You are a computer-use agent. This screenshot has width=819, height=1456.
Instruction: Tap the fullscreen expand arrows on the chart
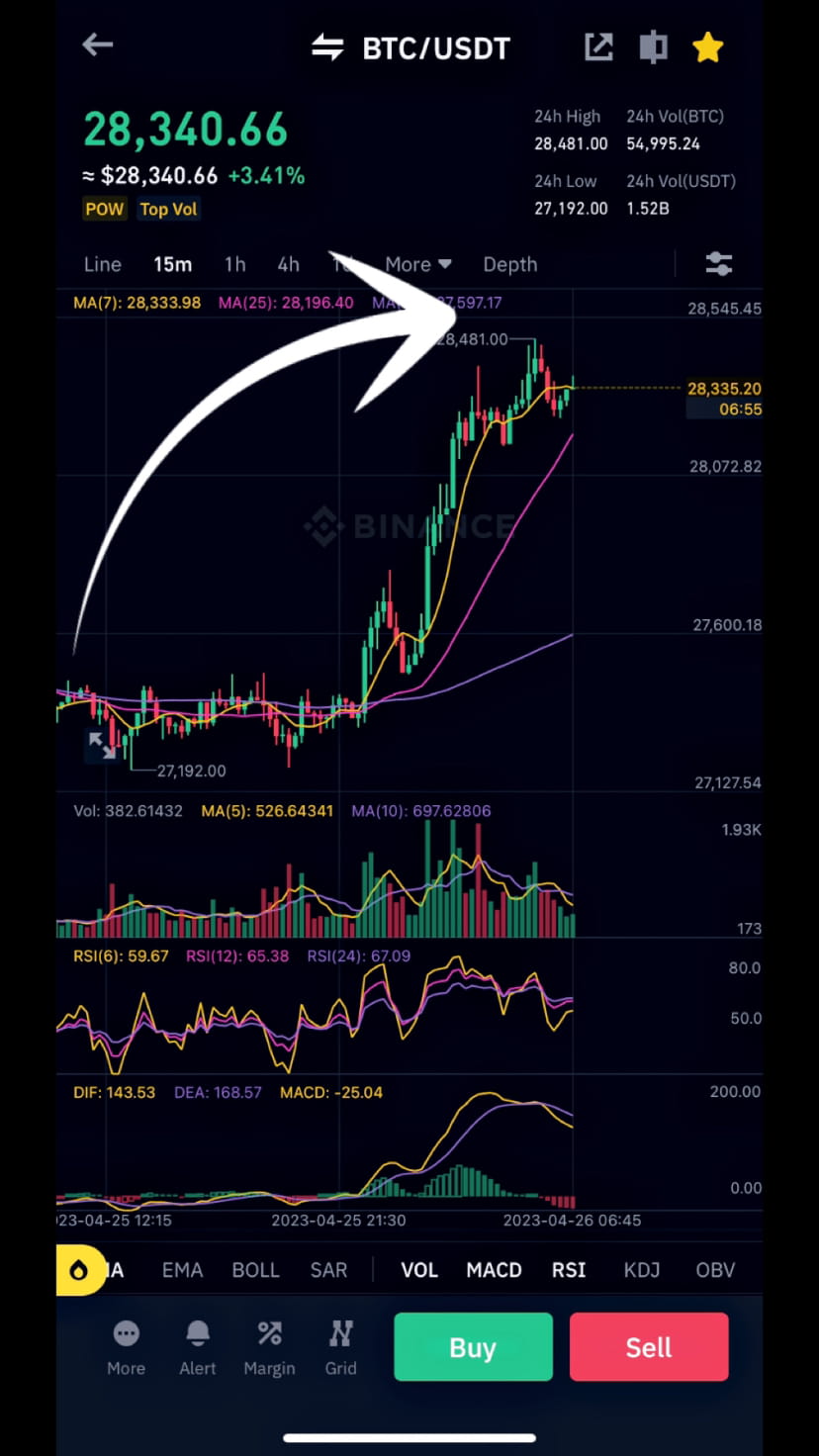(102, 745)
